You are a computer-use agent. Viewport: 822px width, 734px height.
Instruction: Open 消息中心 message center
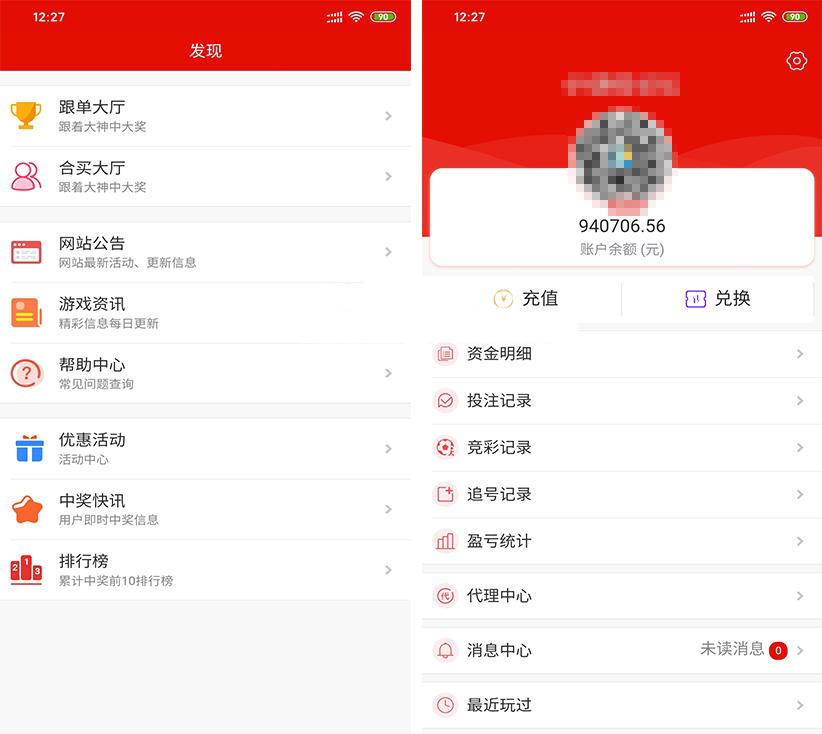pyautogui.click(x=620, y=650)
